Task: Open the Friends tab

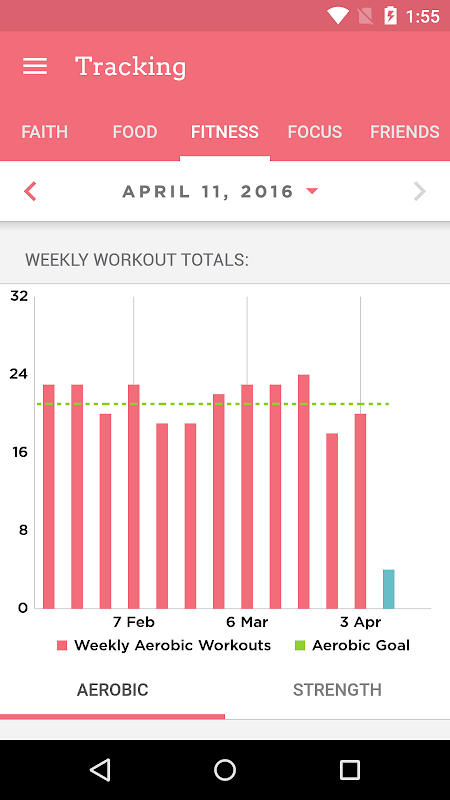Action: [405, 132]
